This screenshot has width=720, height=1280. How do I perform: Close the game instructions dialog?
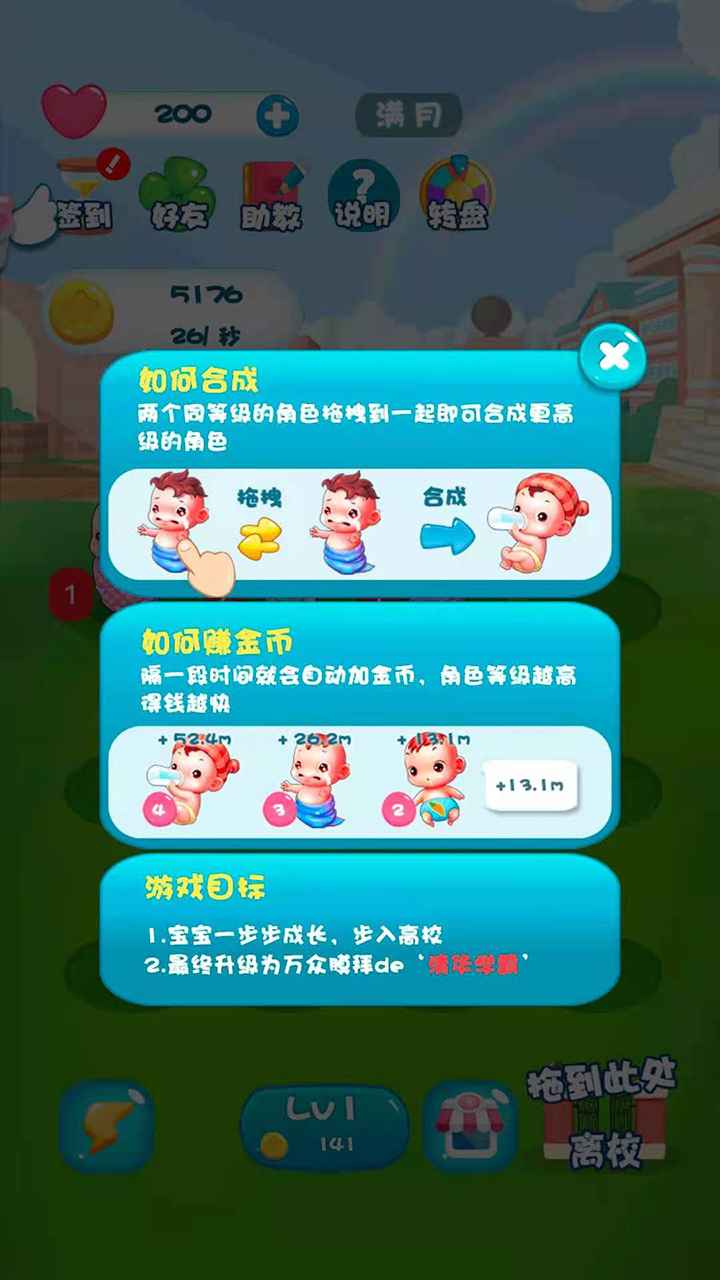[x=613, y=356]
